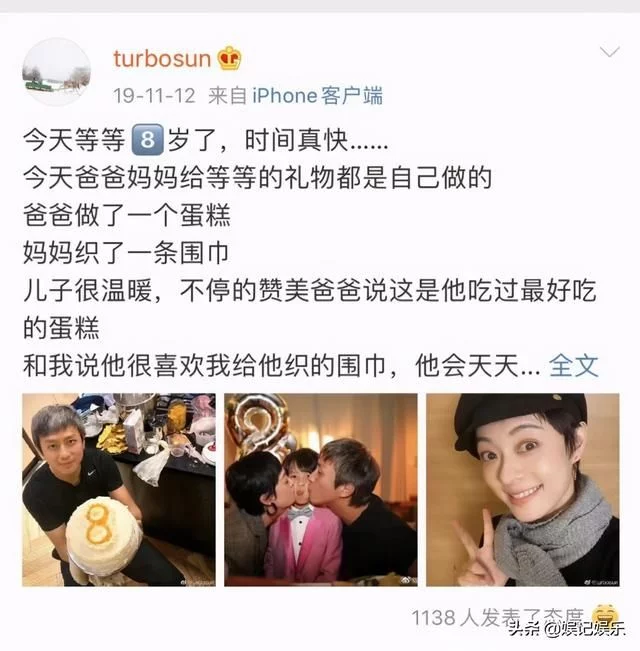Open the photo of the number 8 cake
Image resolution: width=640 pixels, height=651 pixels.
119,489
